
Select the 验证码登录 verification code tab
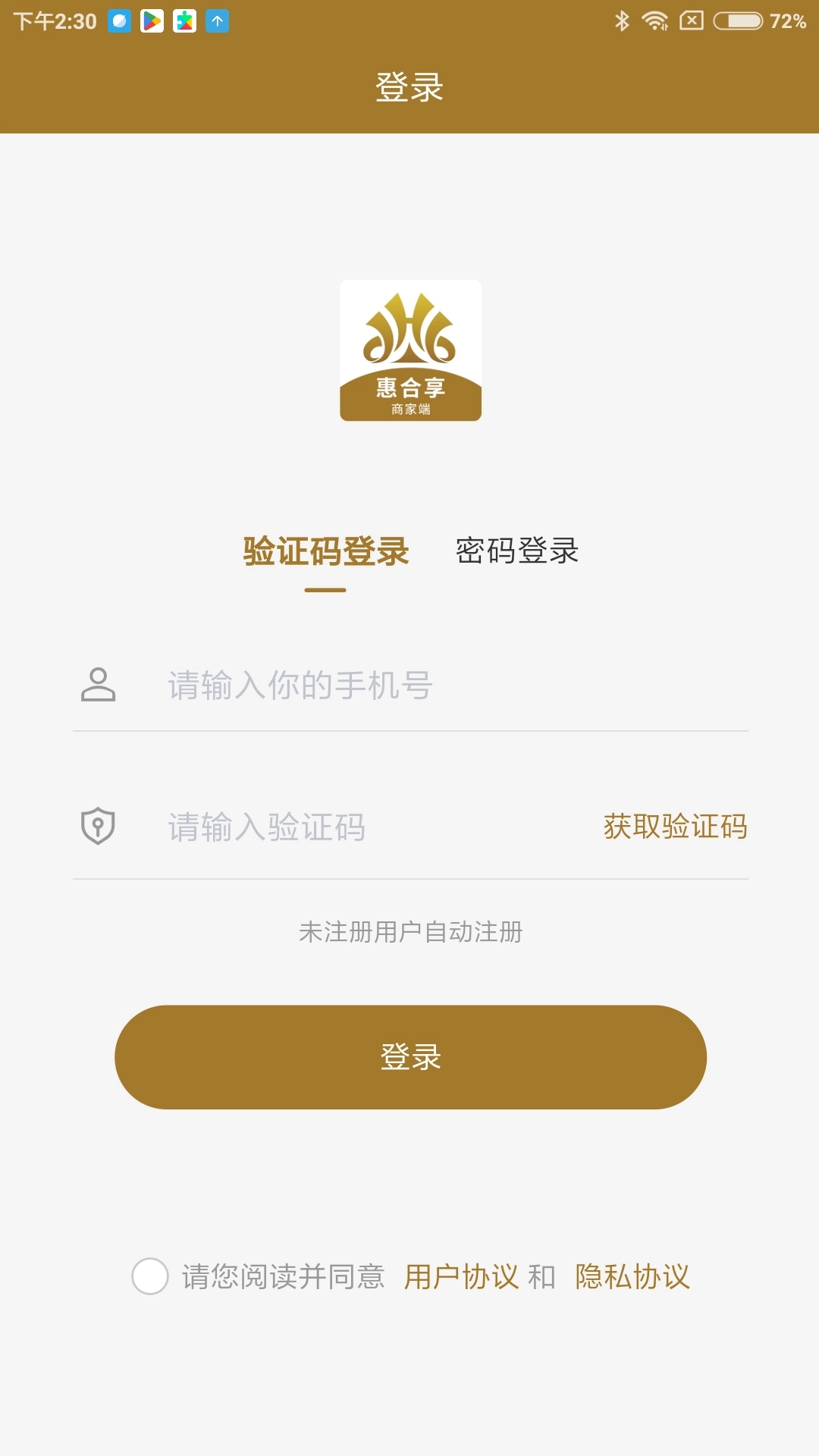pos(325,552)
